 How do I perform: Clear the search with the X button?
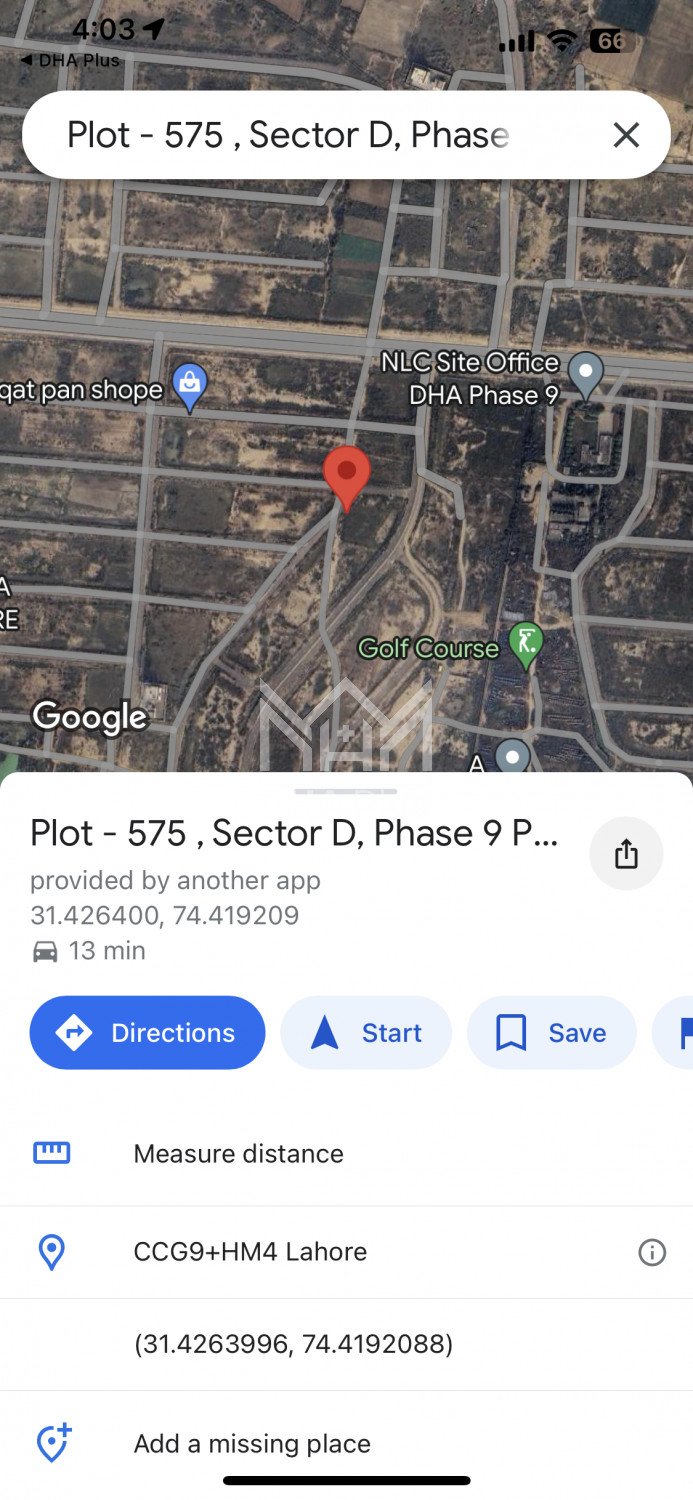626,135
